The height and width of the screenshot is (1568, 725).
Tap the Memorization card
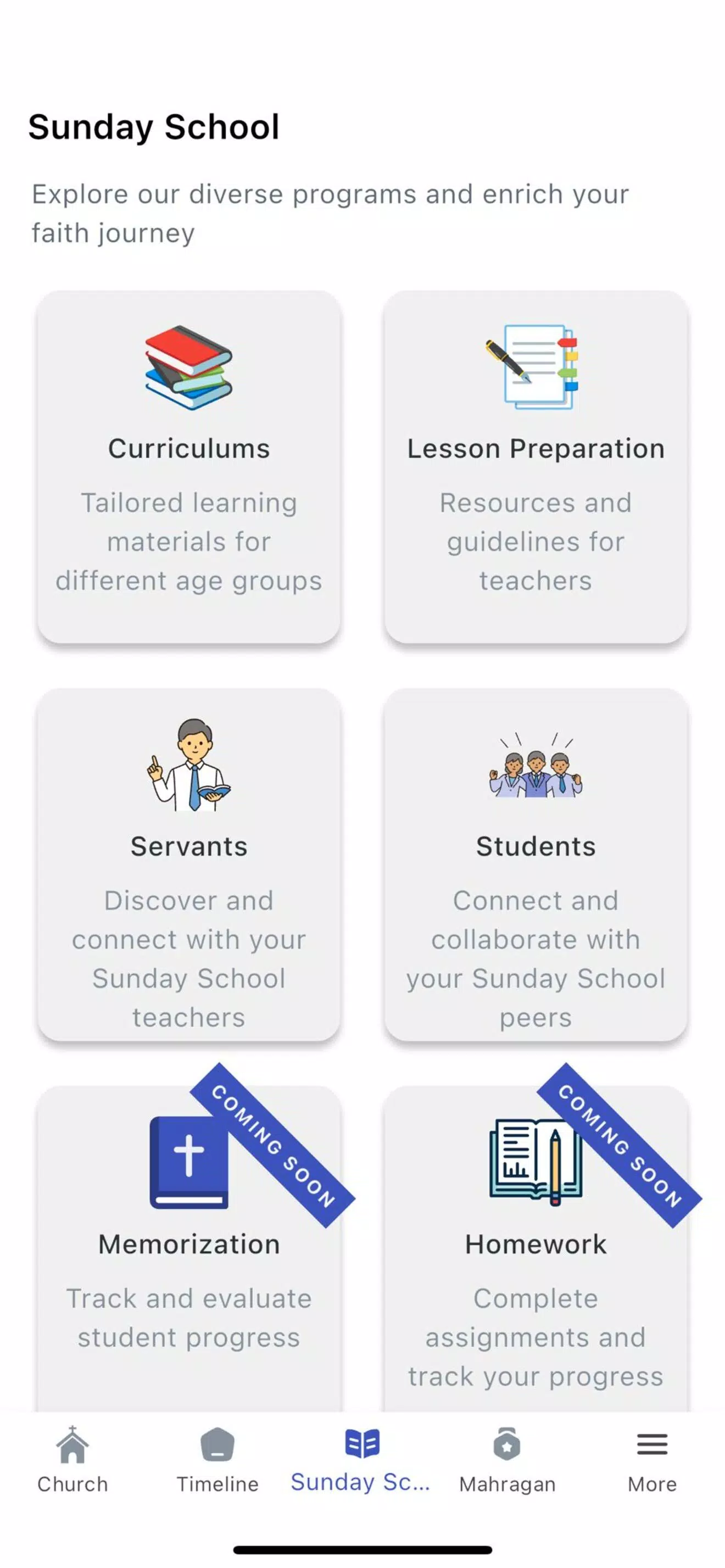click(189, 1248)
